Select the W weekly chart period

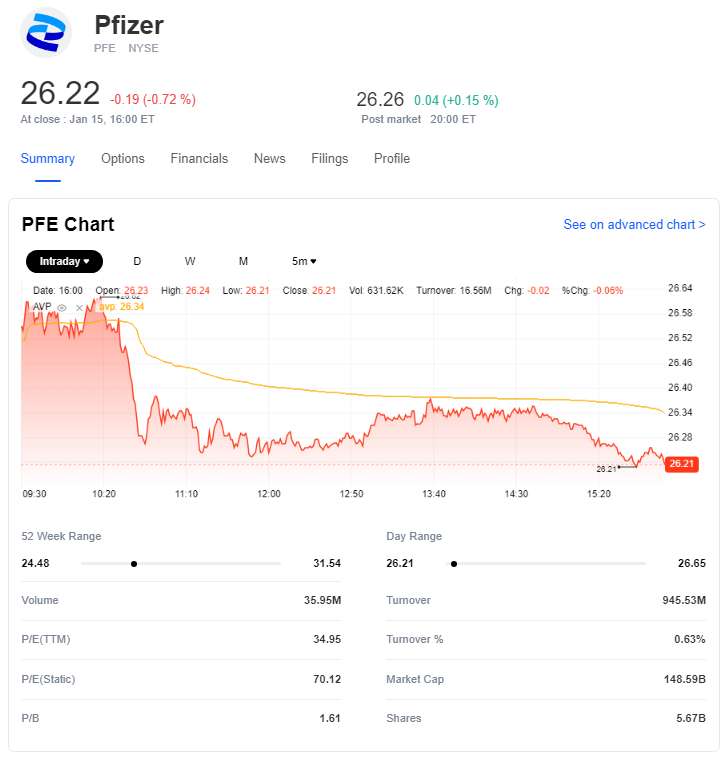tap(190, 261)
